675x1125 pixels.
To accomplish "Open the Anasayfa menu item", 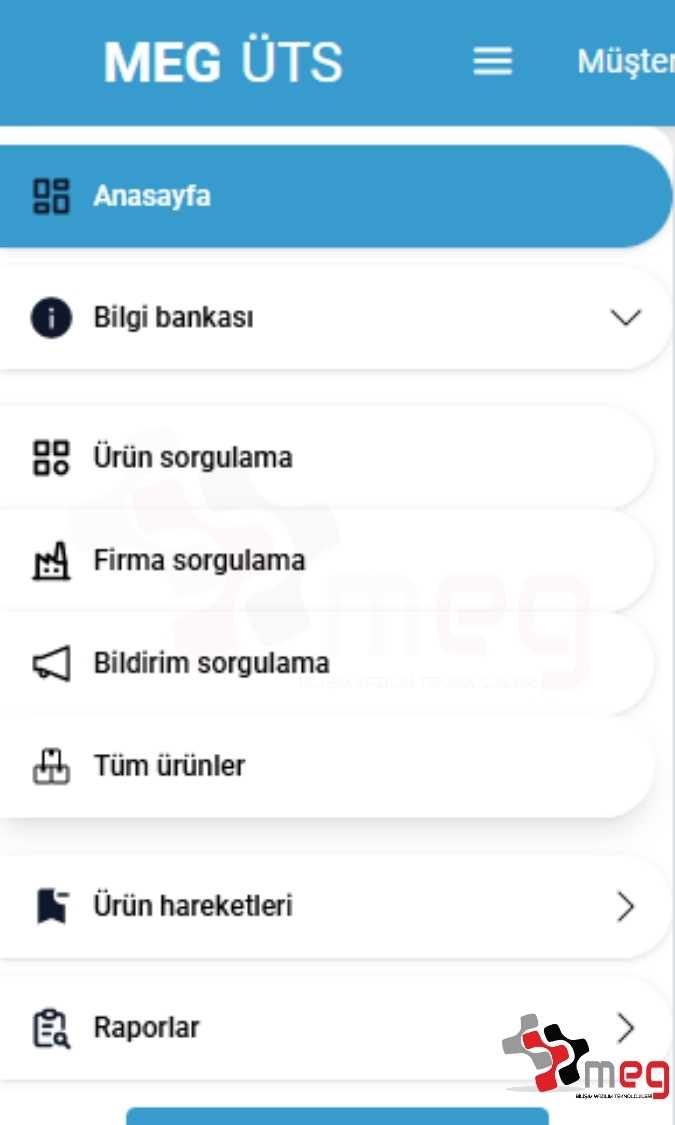I will tap(152, 196).
